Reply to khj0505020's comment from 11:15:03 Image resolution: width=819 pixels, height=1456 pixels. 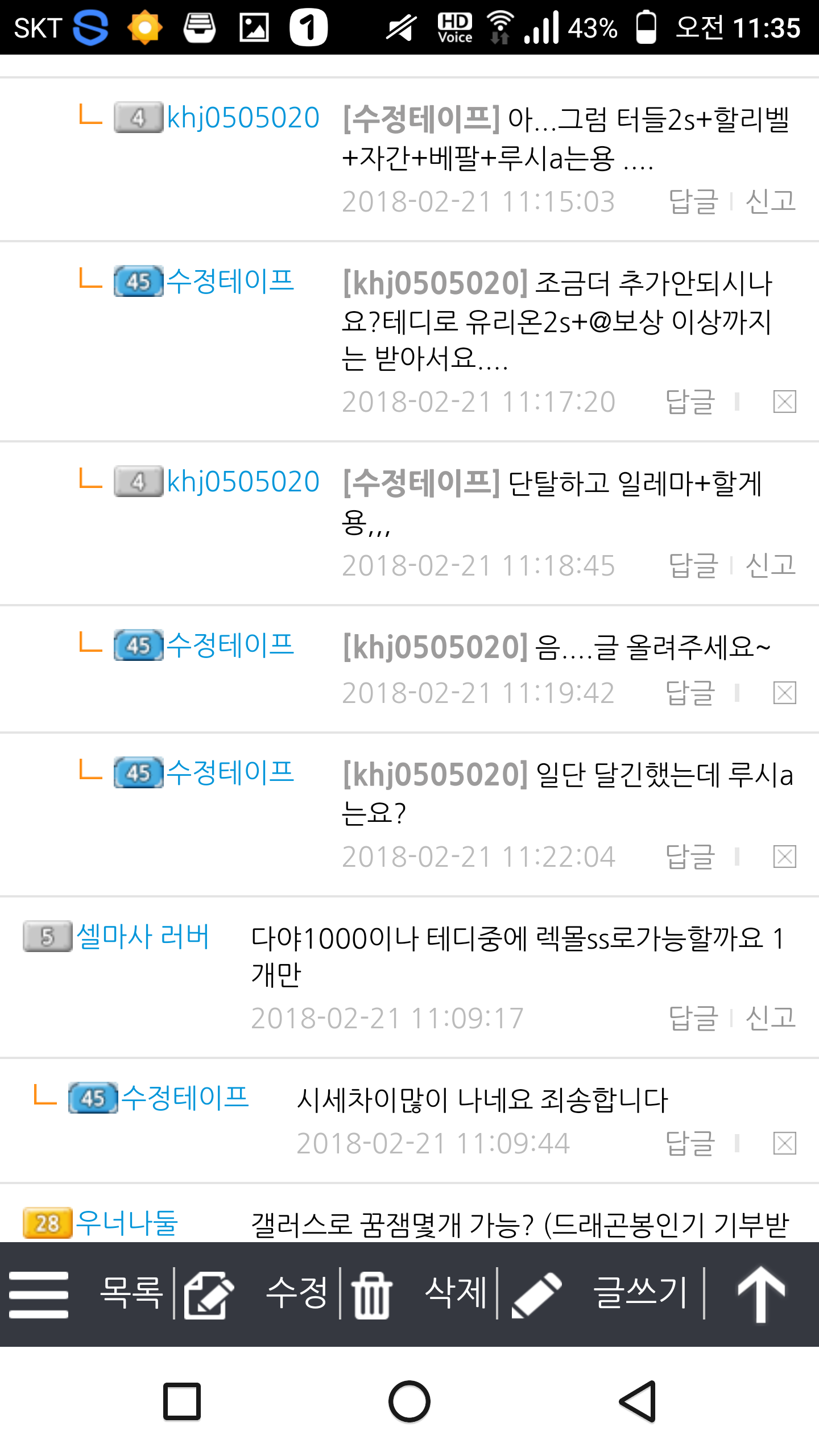[x=693, y=201]
